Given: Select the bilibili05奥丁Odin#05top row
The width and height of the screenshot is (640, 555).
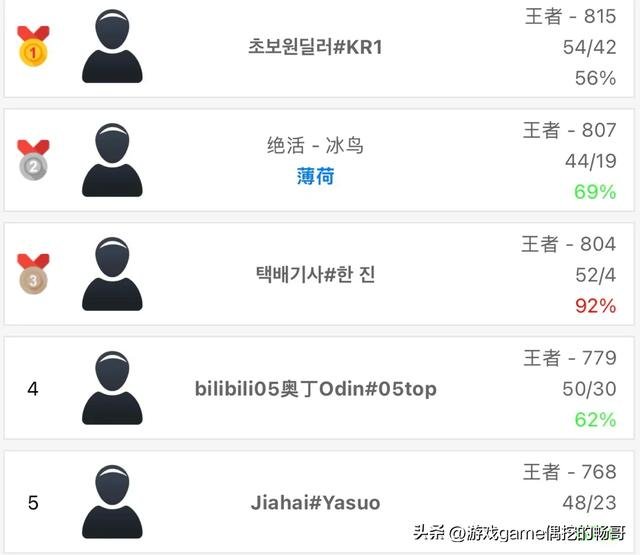Looking at the screenshot, I should (315, 388).
